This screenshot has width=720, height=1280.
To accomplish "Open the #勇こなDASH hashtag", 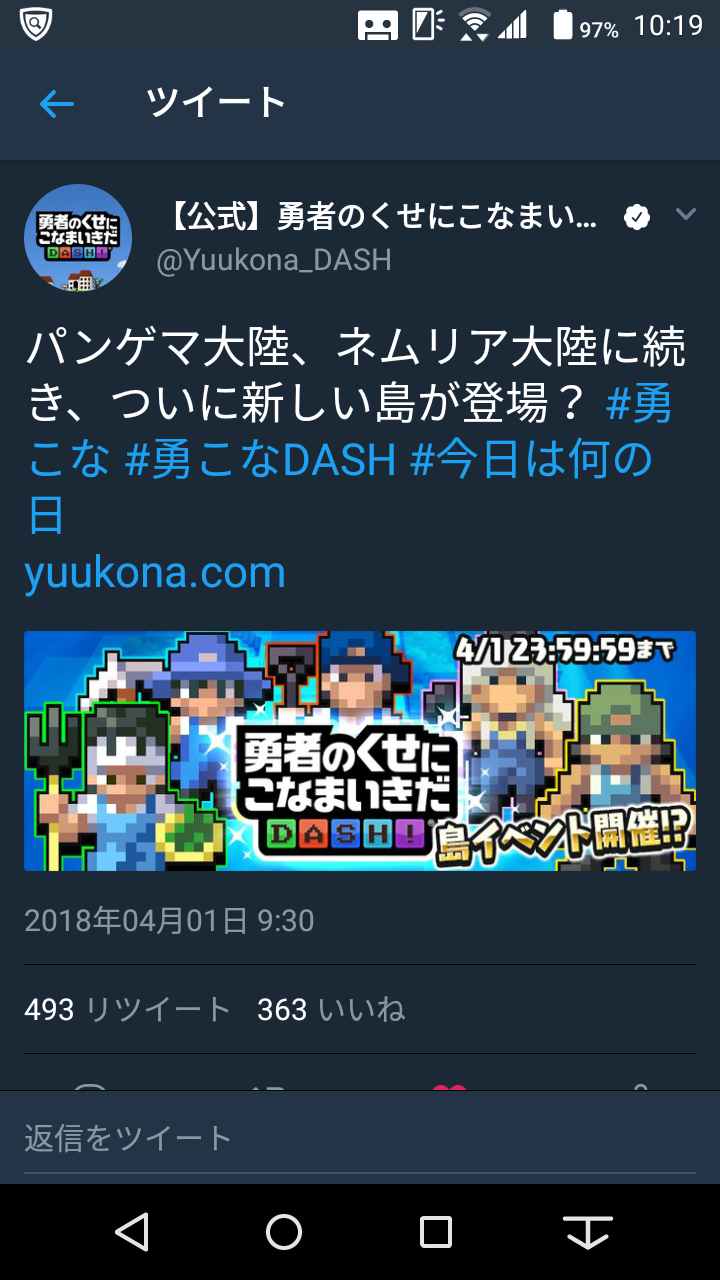I will [261, 460].
